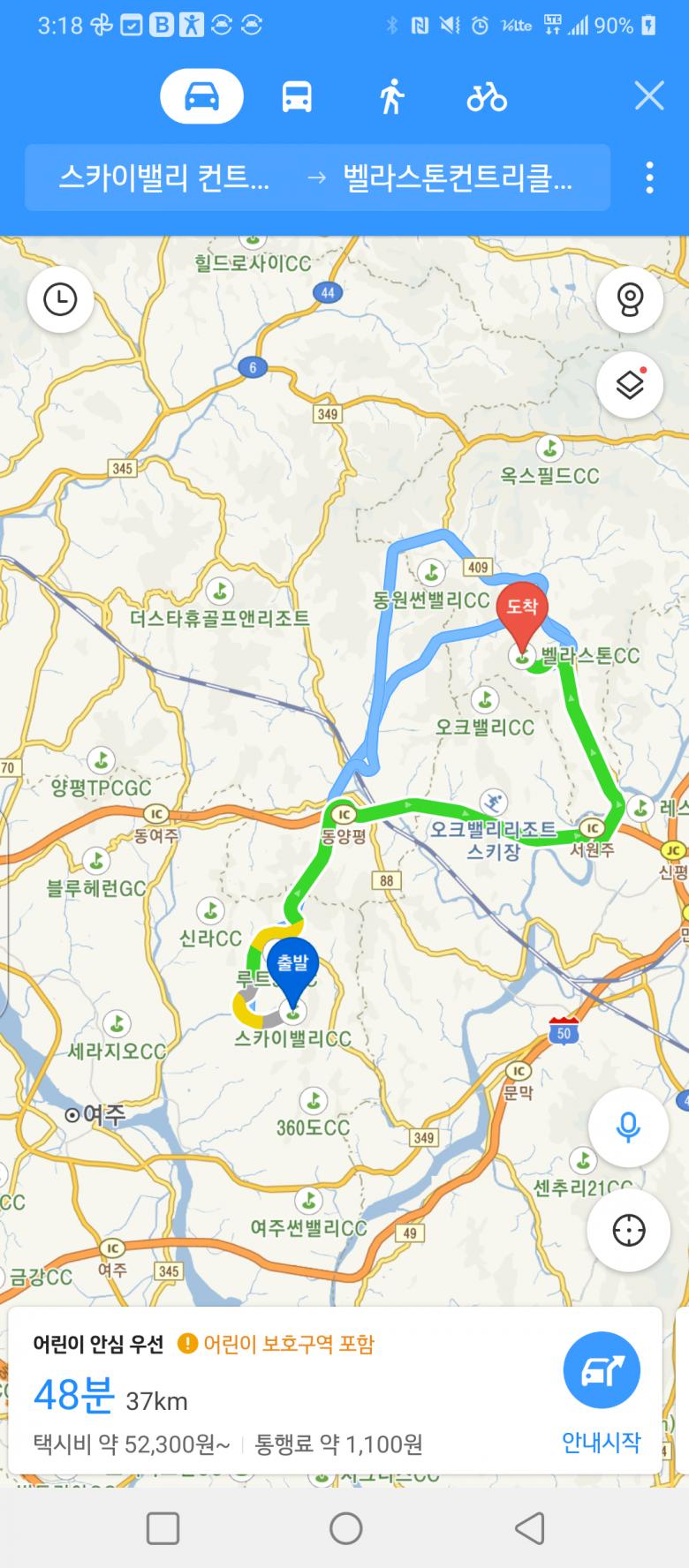
Task: Open recent apps from navigation bar
Action: pos(163,1527)
